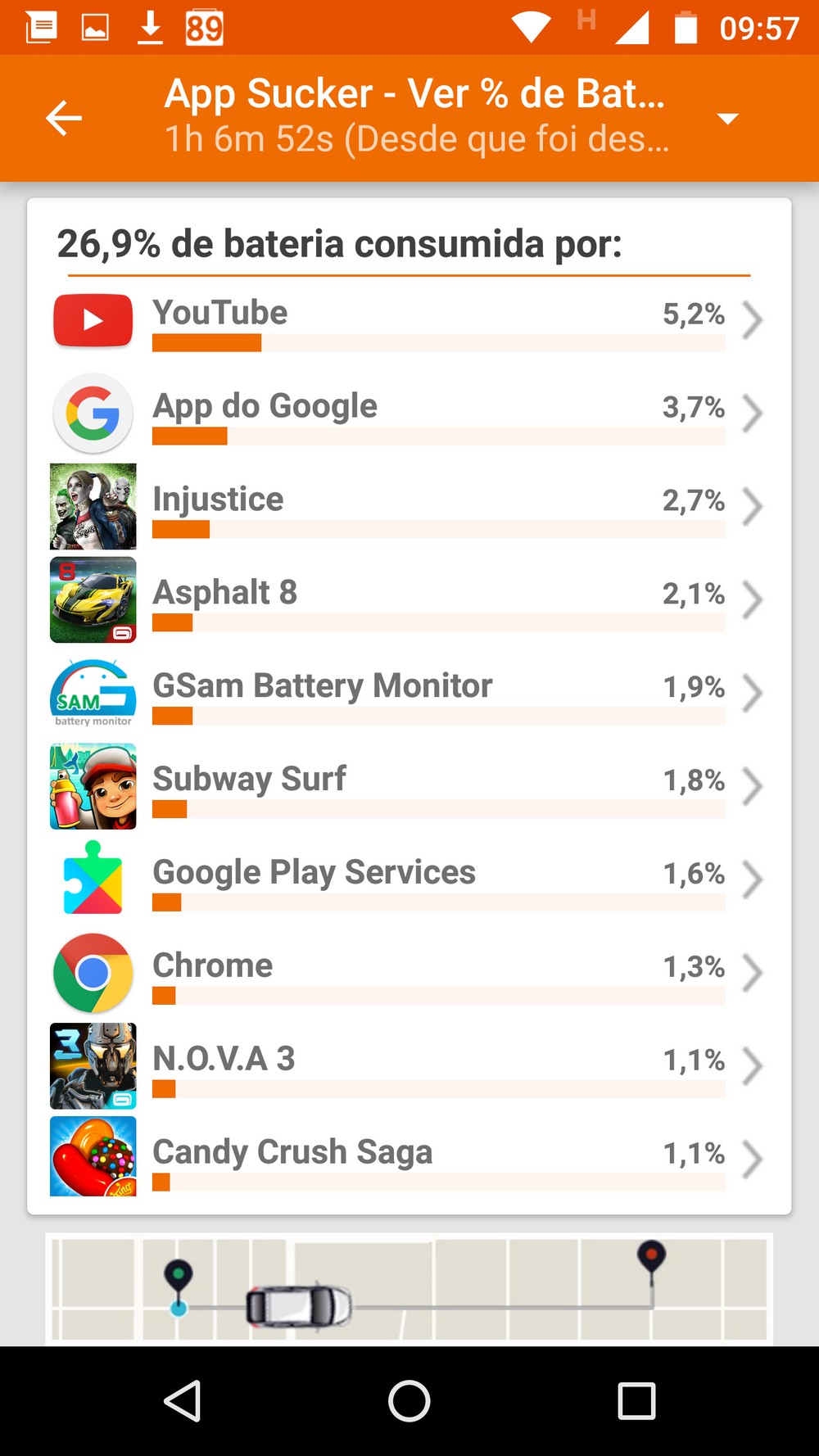Go back using the toolbar arrow
Screen dimensions: 819x1456
pyautogui.click(x=64, y=119)
